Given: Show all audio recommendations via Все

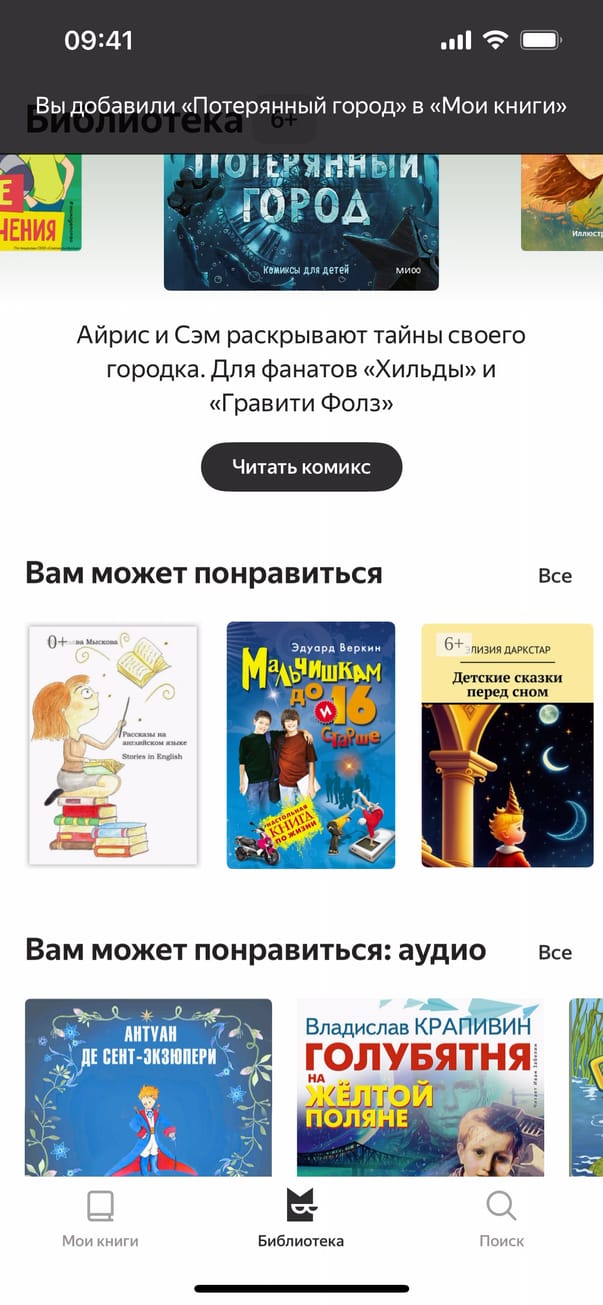Looking at the screenshot, I should 555,952.
